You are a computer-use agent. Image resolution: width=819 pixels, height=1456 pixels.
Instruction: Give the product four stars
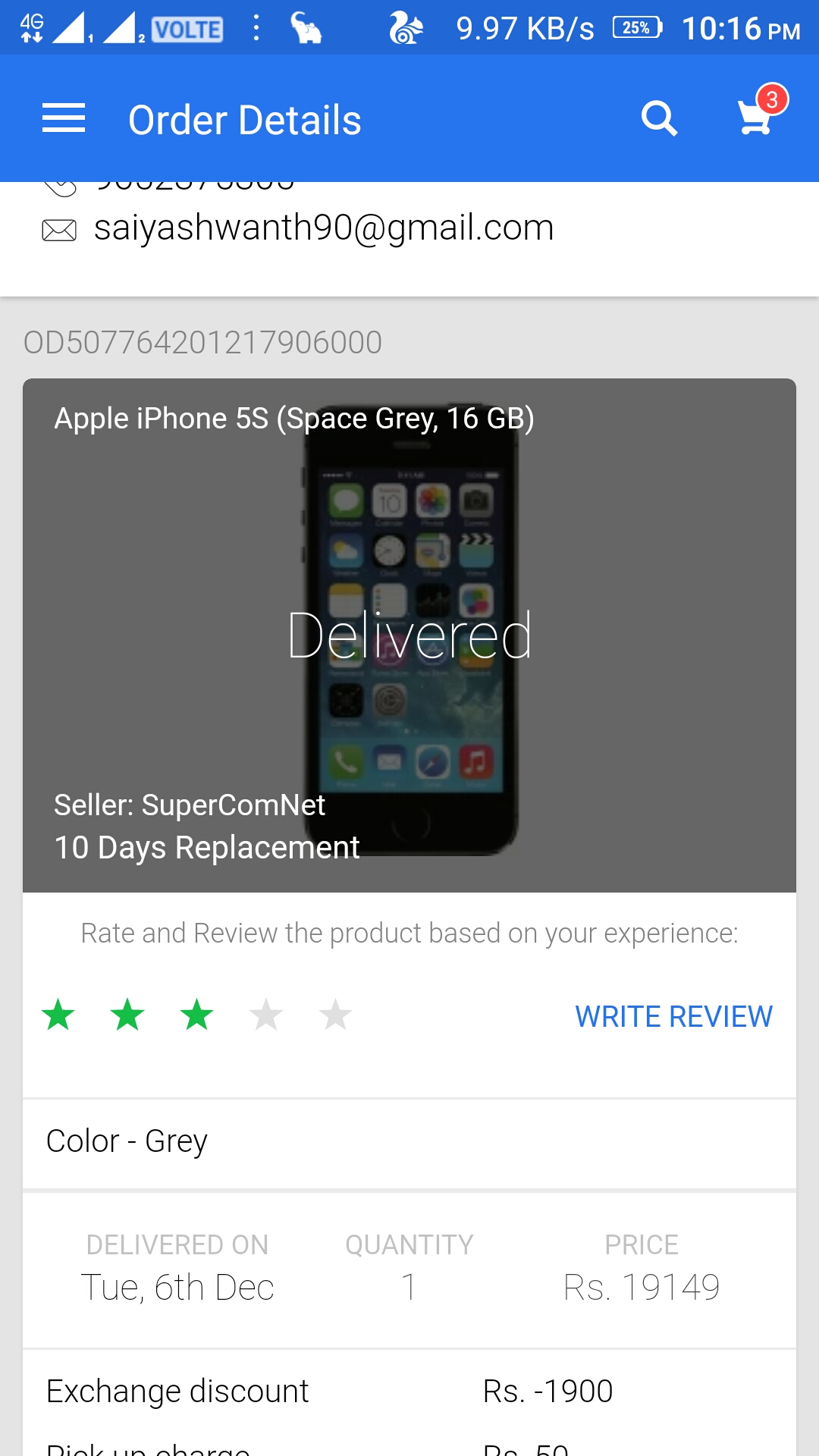(266, 1015)
